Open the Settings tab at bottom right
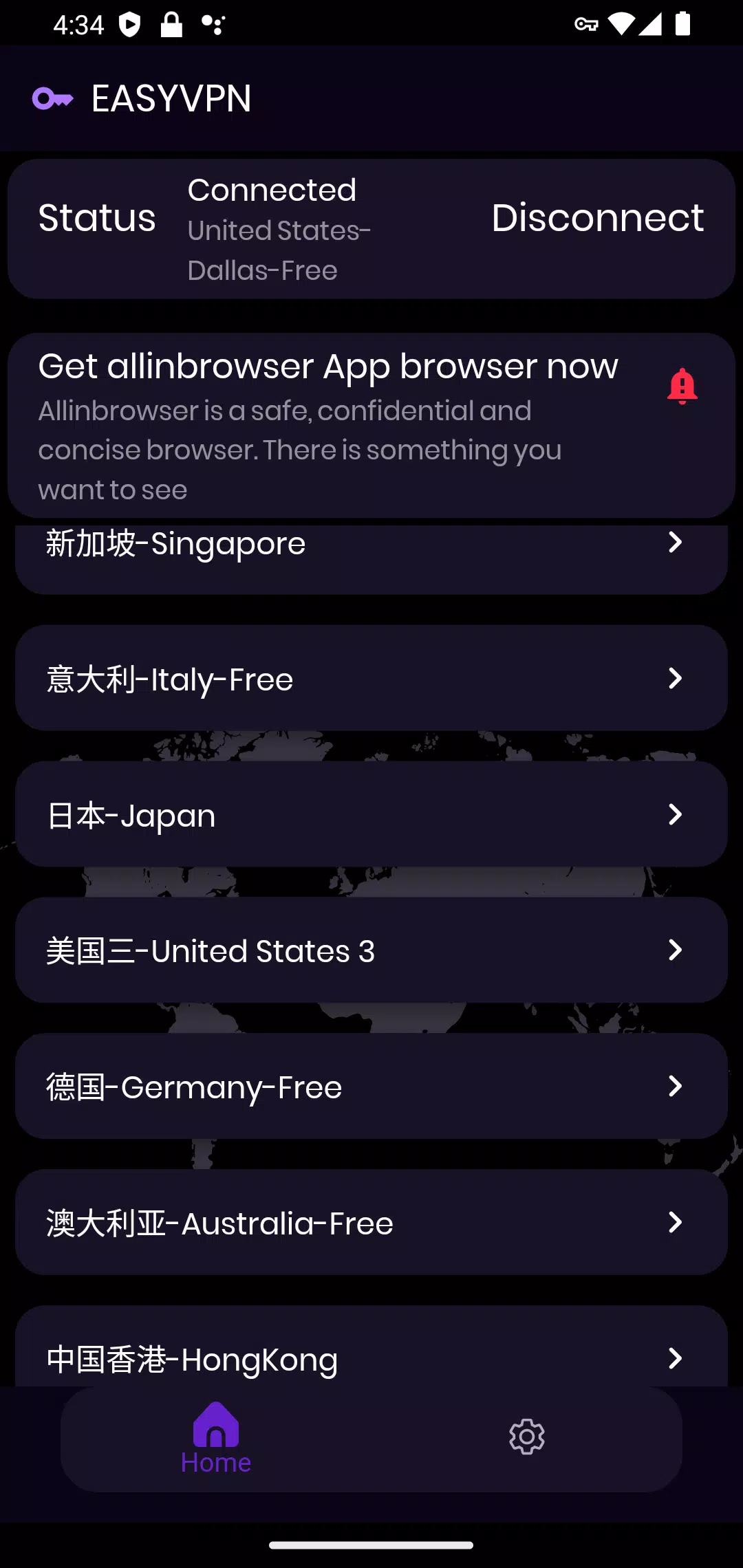 [x=526, y=1436]
